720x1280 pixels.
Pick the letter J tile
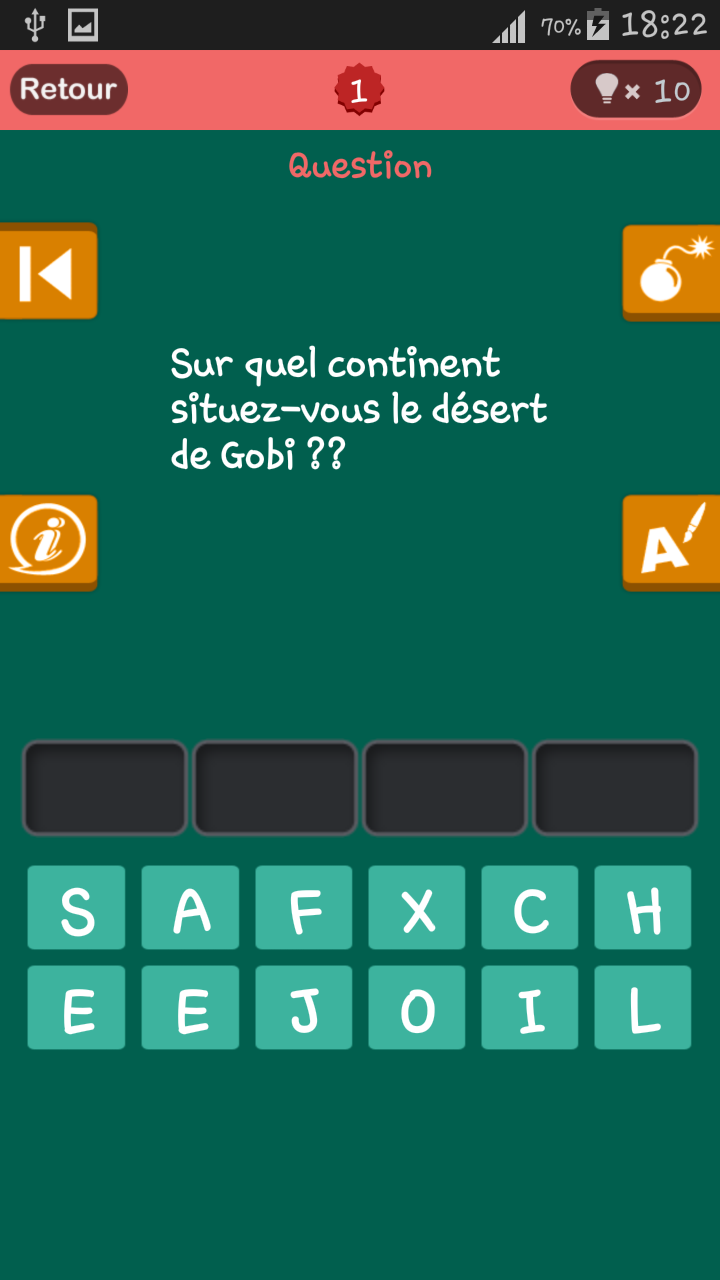pos(304,1008)
